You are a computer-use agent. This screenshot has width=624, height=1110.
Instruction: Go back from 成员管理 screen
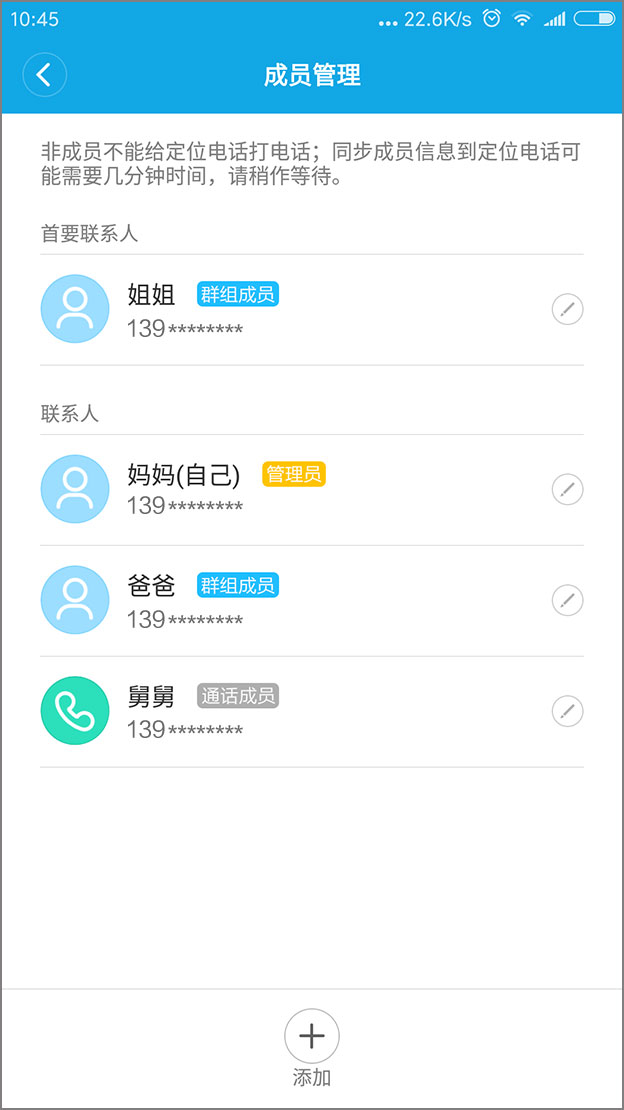pyautogui.click(x=45, y=75)
